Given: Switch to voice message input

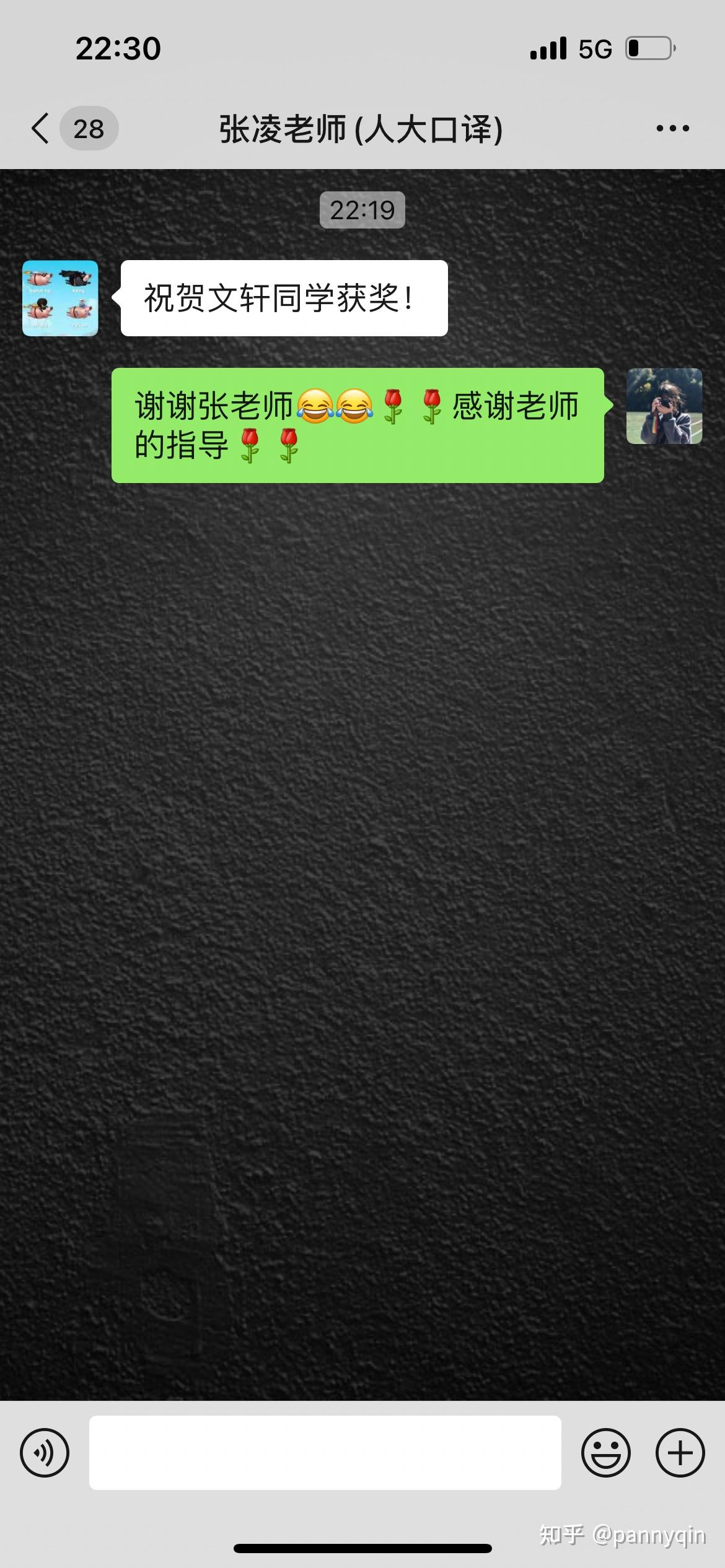Looking at the screenshot, I should tap(45, 1452).
